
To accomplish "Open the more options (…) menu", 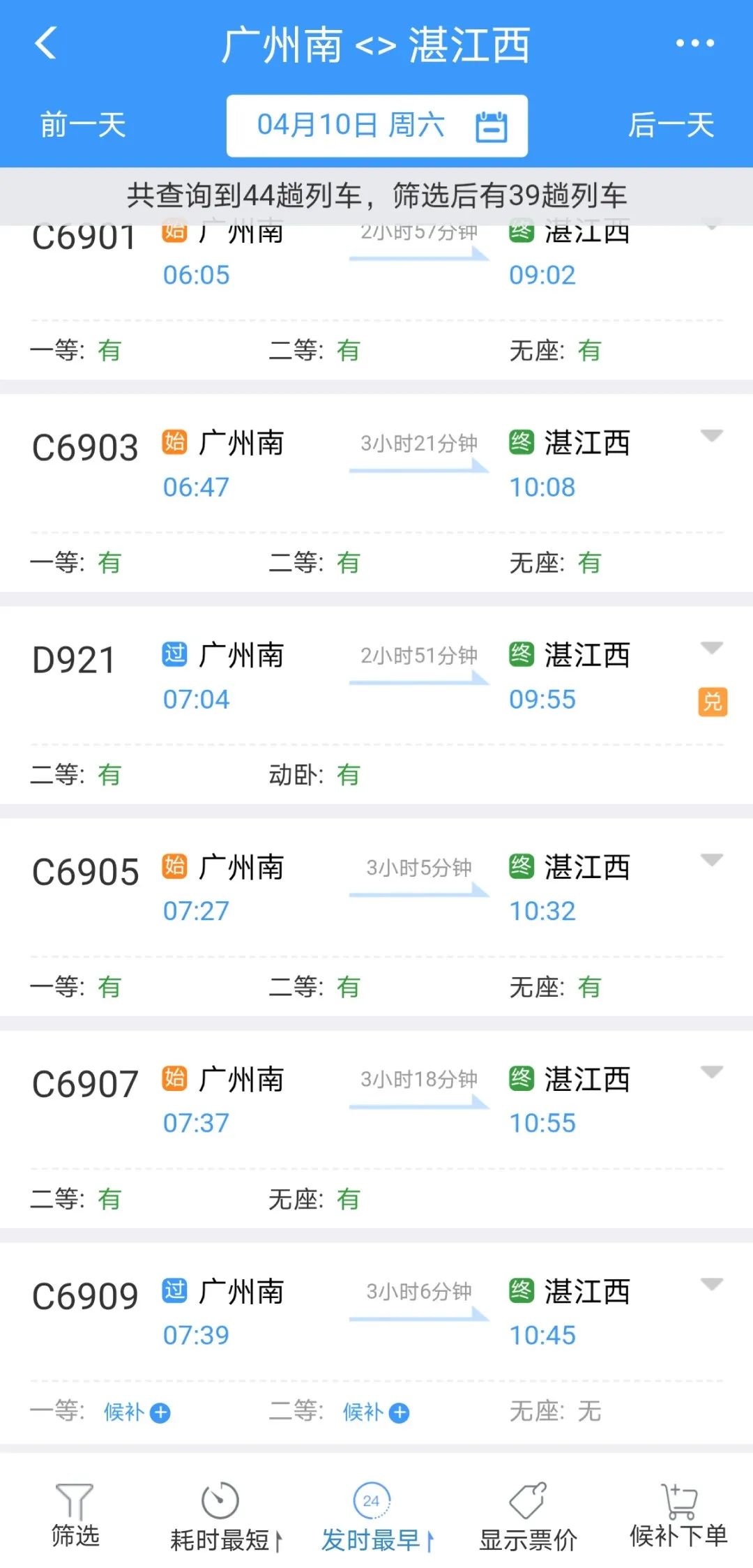I will pyautogui.click(x=695, y=44).
